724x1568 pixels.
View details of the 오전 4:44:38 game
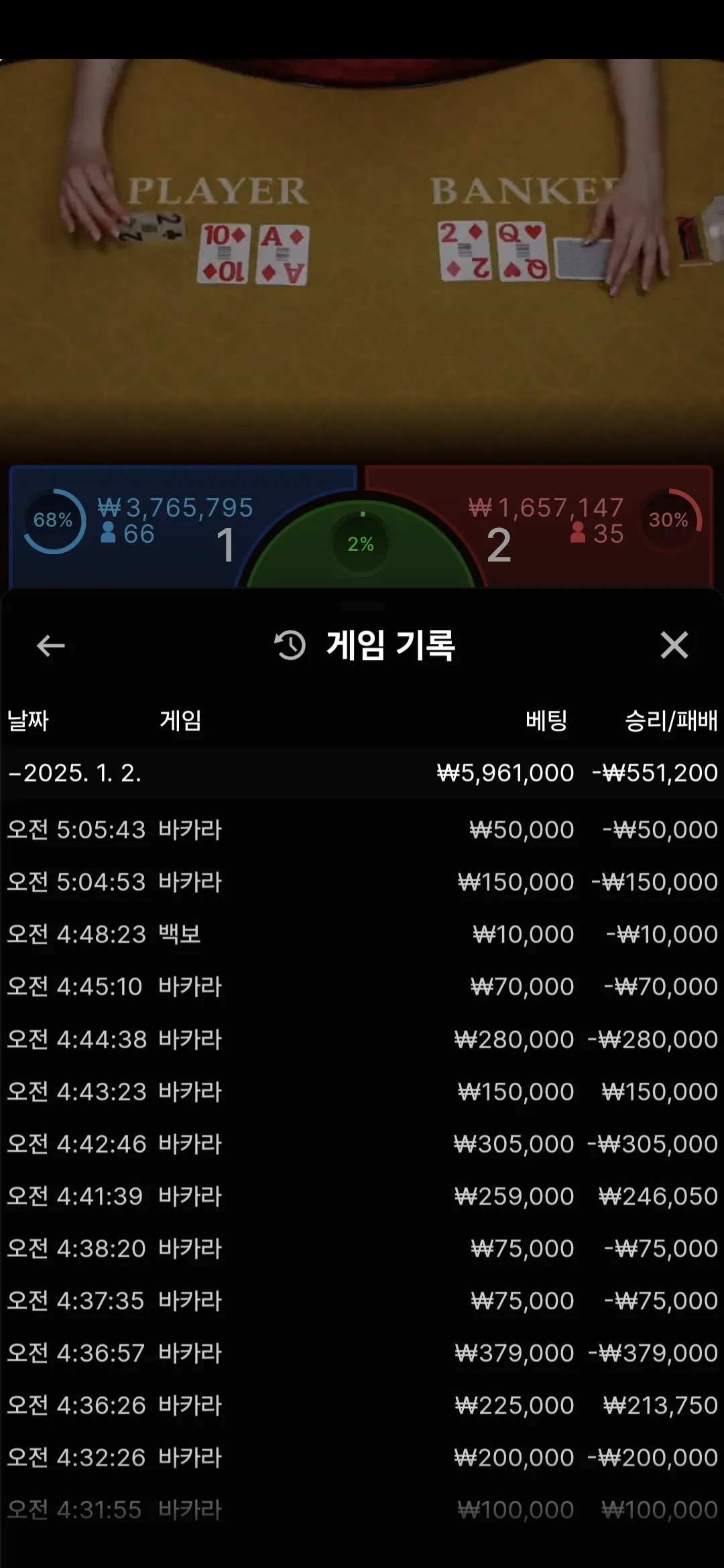362,1039
